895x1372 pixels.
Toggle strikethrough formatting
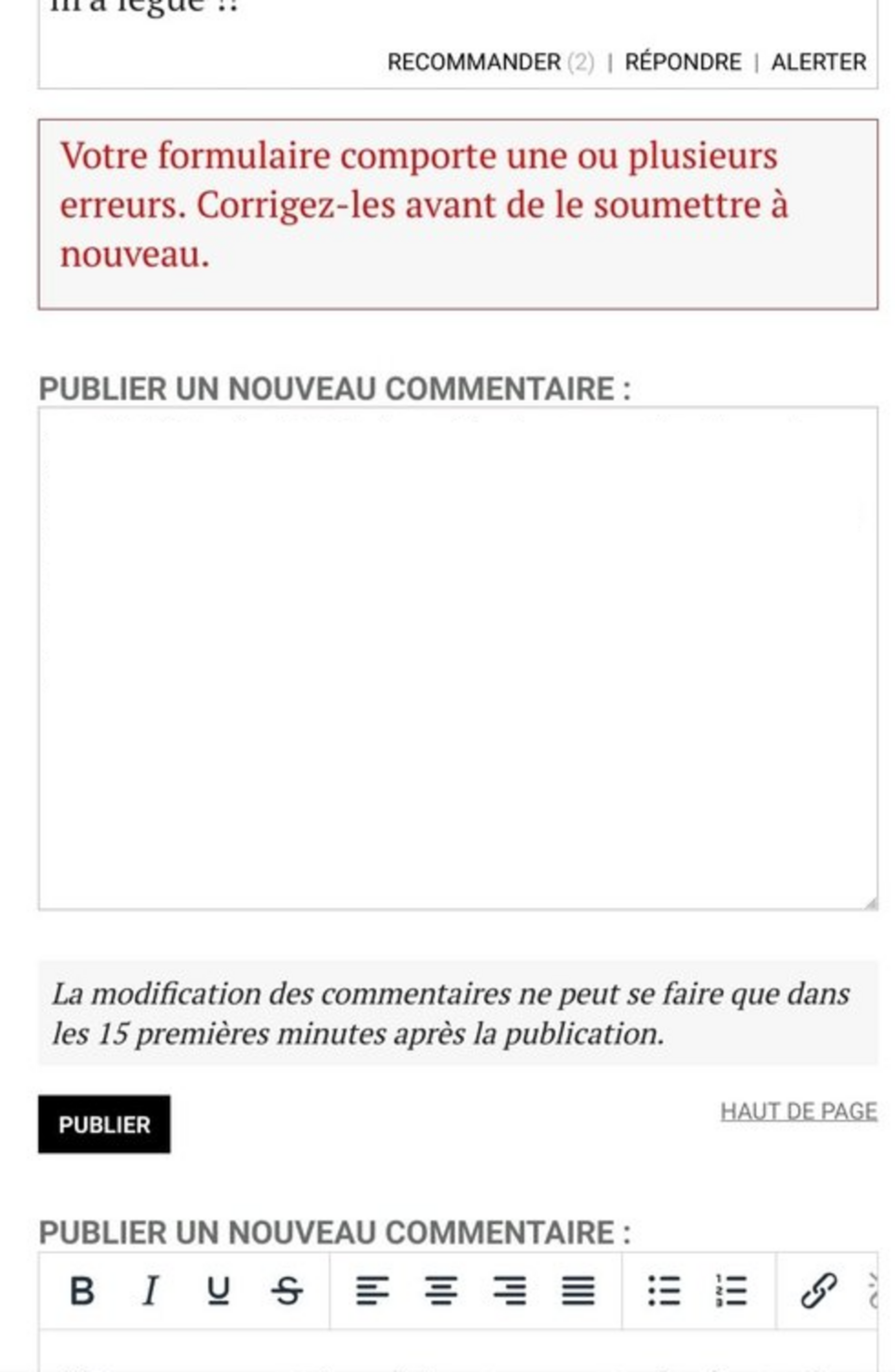(x=286, y=1290)
